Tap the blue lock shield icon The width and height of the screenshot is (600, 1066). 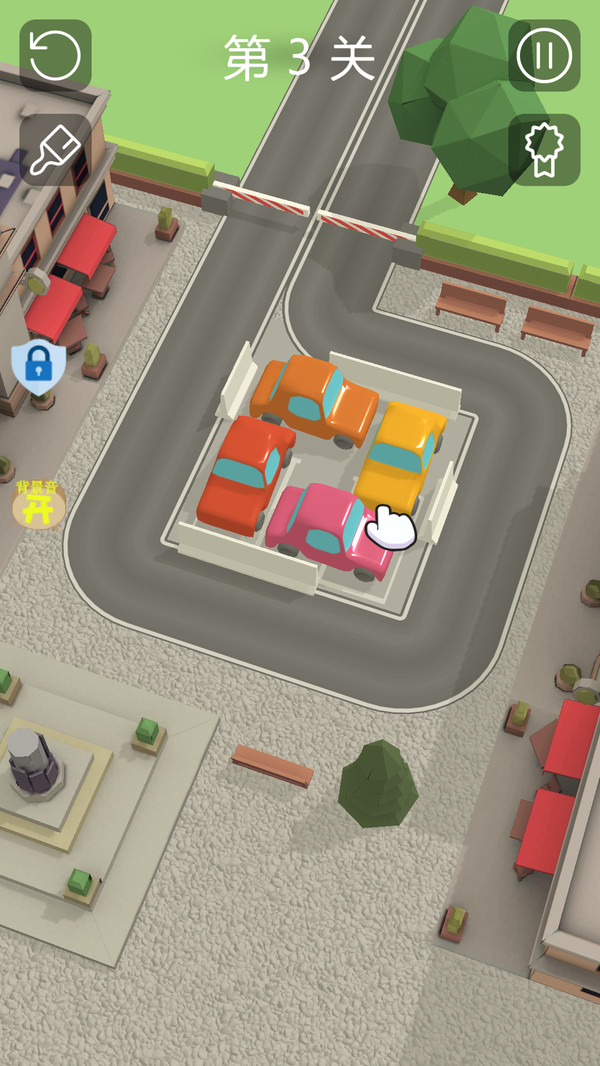point(38,365)
